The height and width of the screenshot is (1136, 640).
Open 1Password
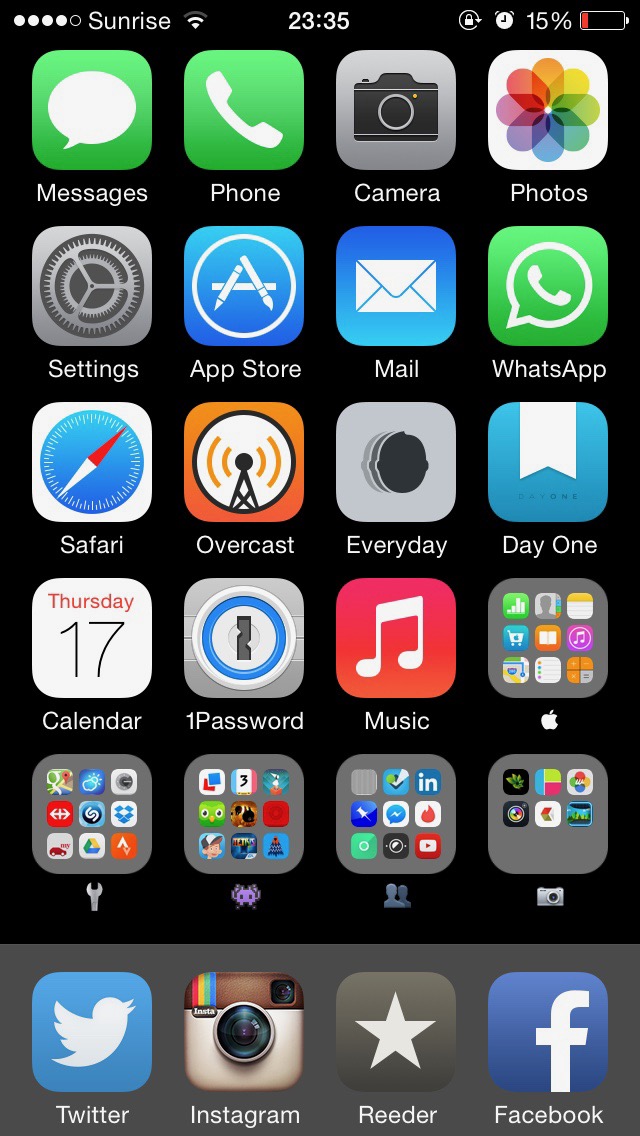tap(244, 638)
